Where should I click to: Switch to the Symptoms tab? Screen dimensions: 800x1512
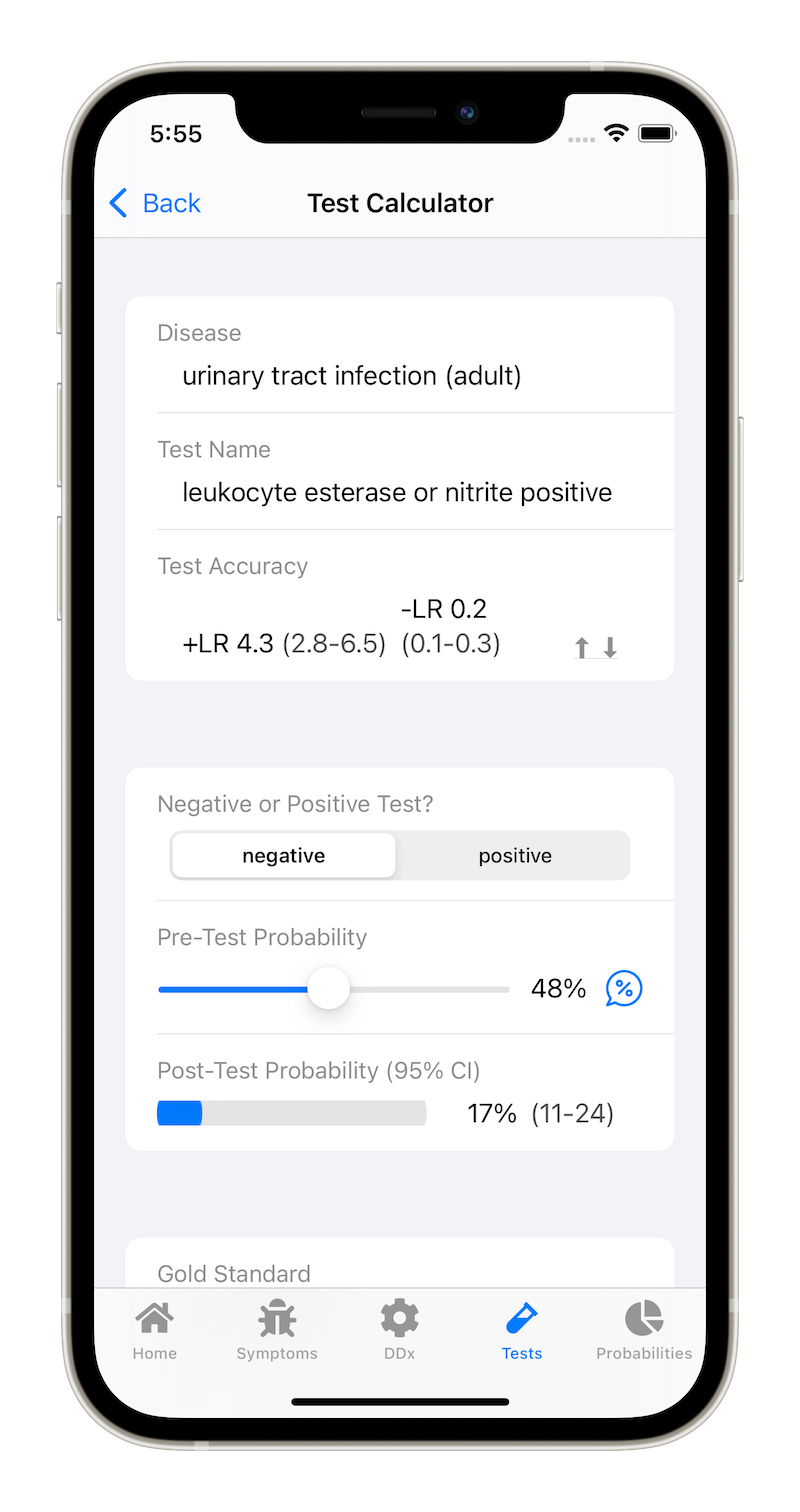(x=277, y=1331)
